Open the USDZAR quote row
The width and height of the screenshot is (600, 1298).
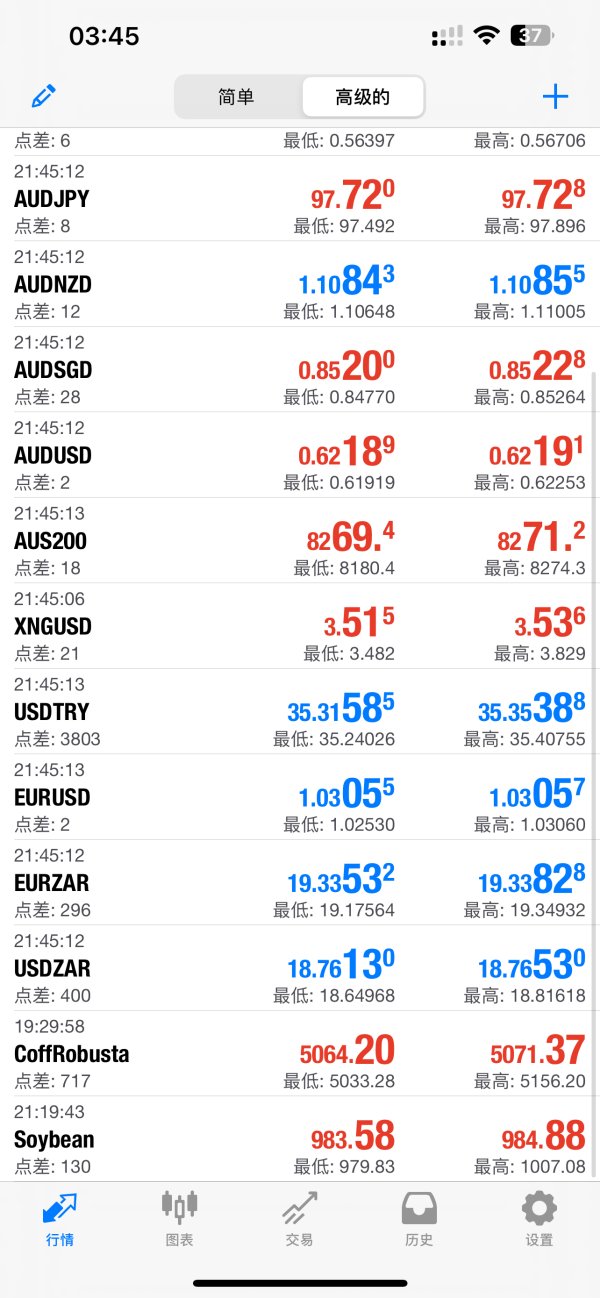tap(300, 968)
